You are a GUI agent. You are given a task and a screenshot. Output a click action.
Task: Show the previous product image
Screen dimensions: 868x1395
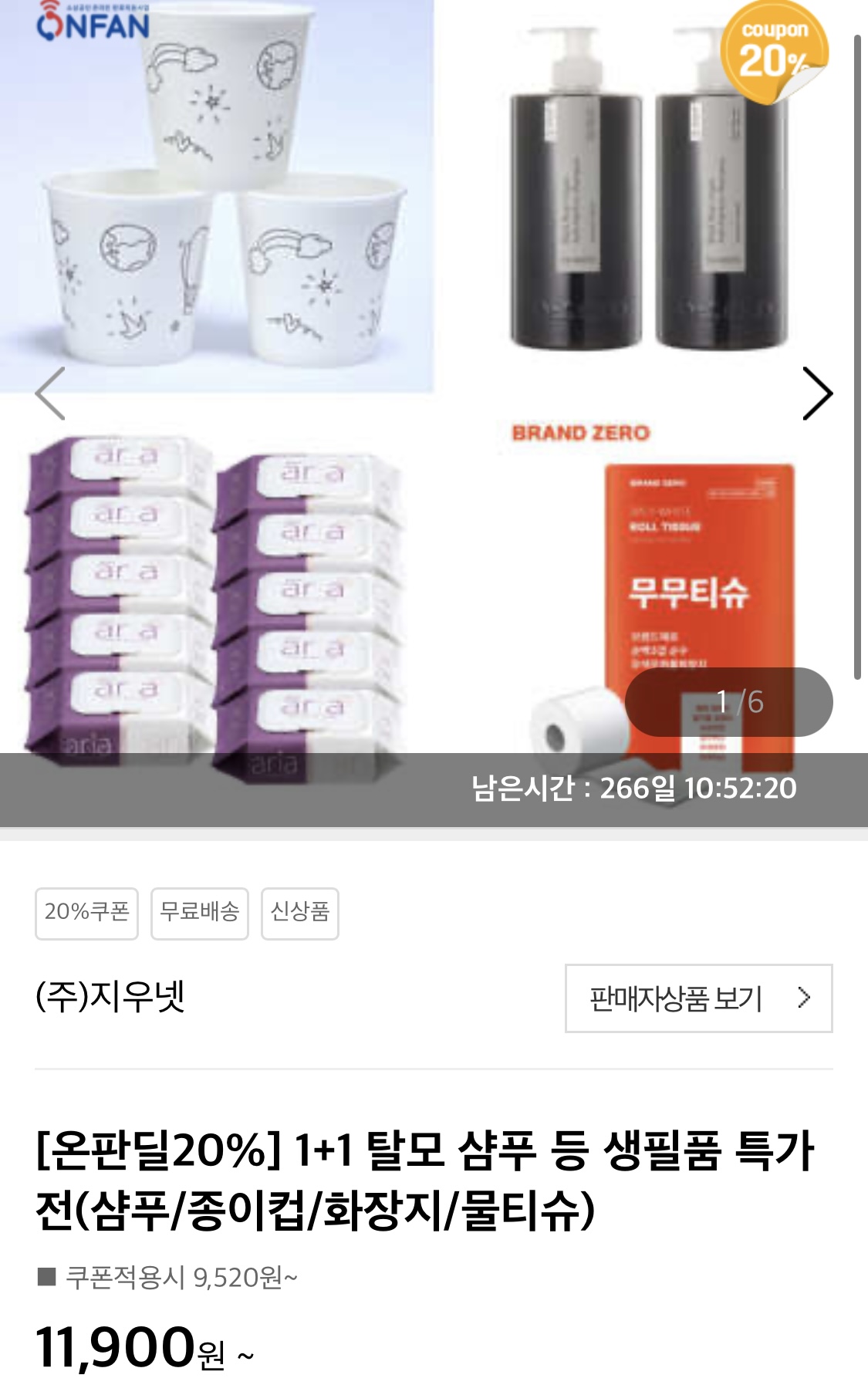click(50, 394)
